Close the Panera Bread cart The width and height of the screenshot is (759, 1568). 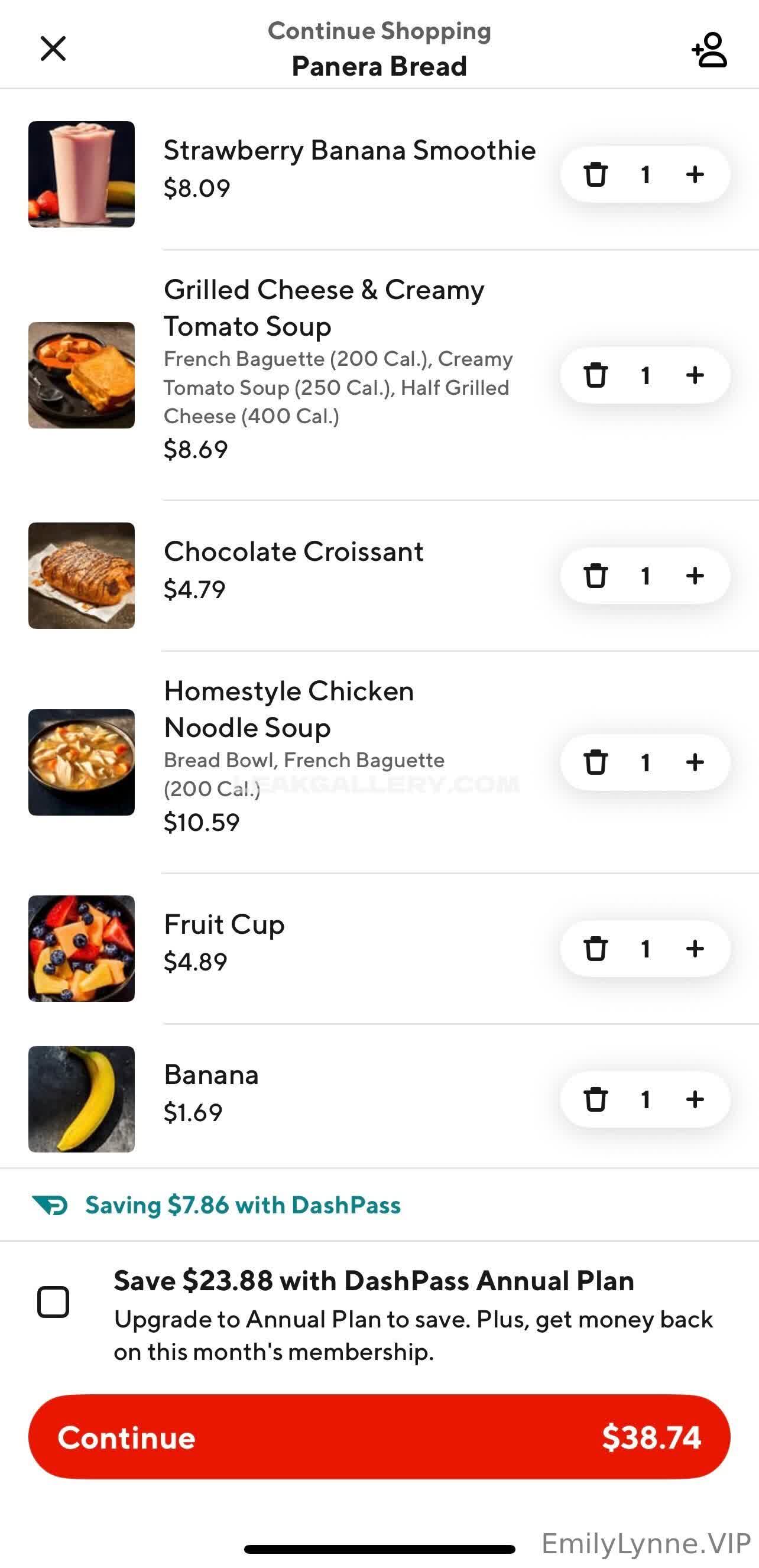coord(53,48)
